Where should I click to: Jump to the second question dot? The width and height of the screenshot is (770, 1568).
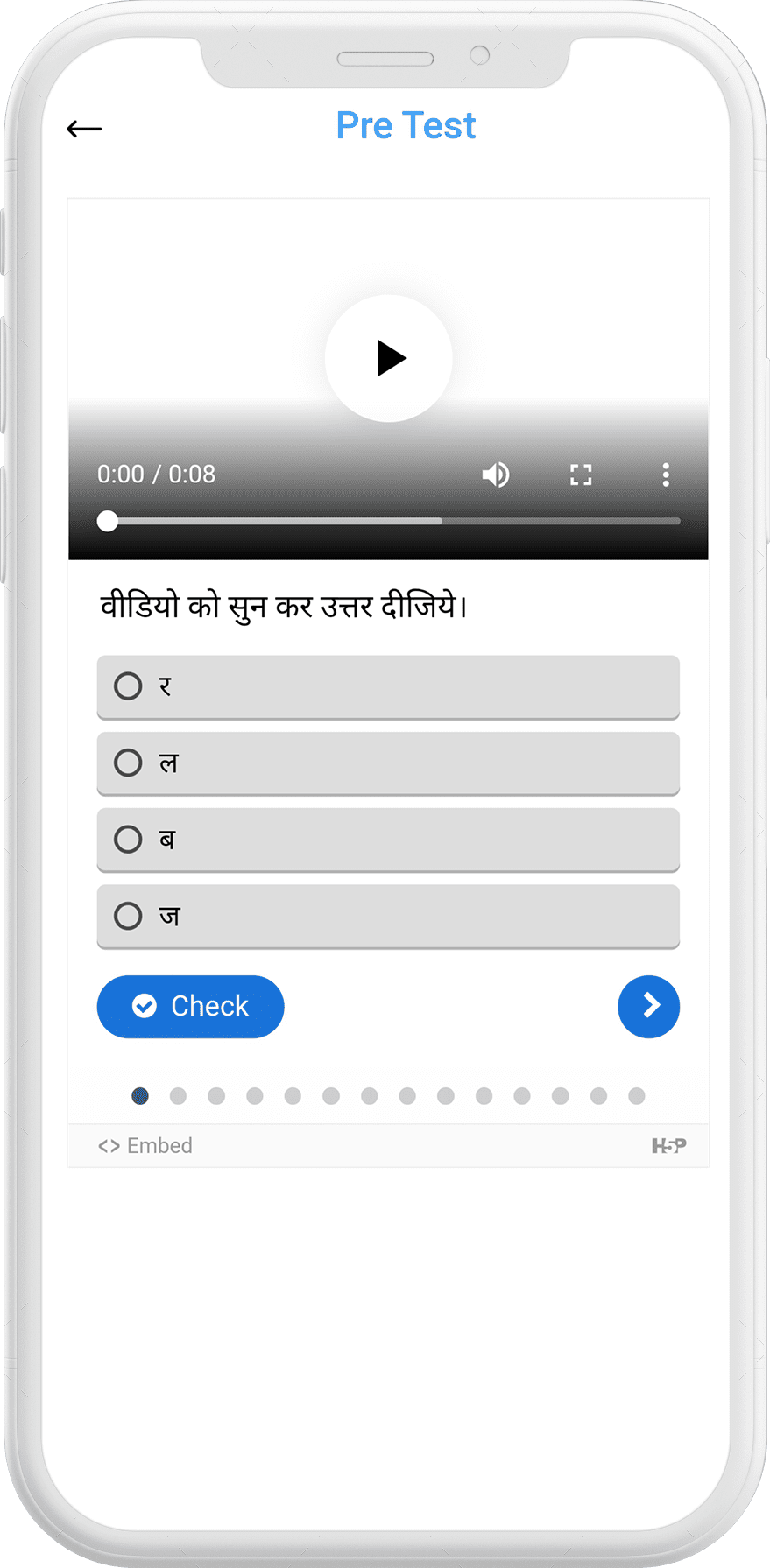178,1096
